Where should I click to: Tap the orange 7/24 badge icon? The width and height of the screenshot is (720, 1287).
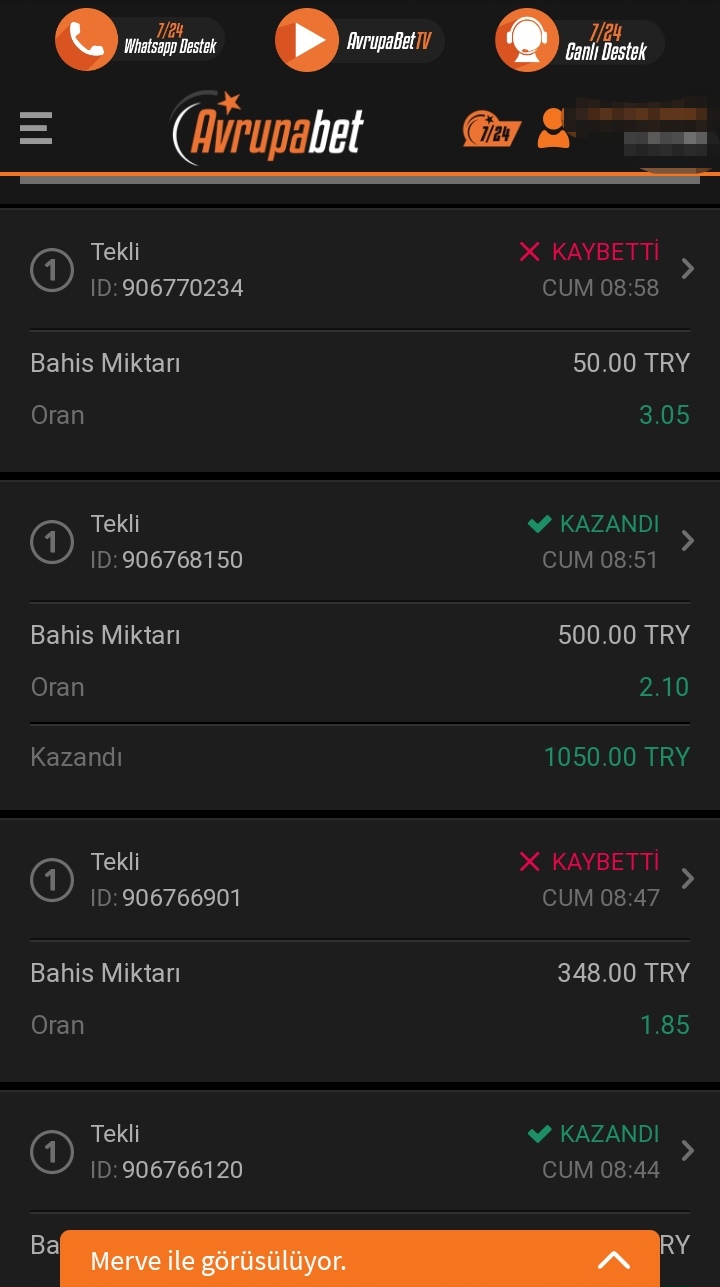click(x=491, y=130)
